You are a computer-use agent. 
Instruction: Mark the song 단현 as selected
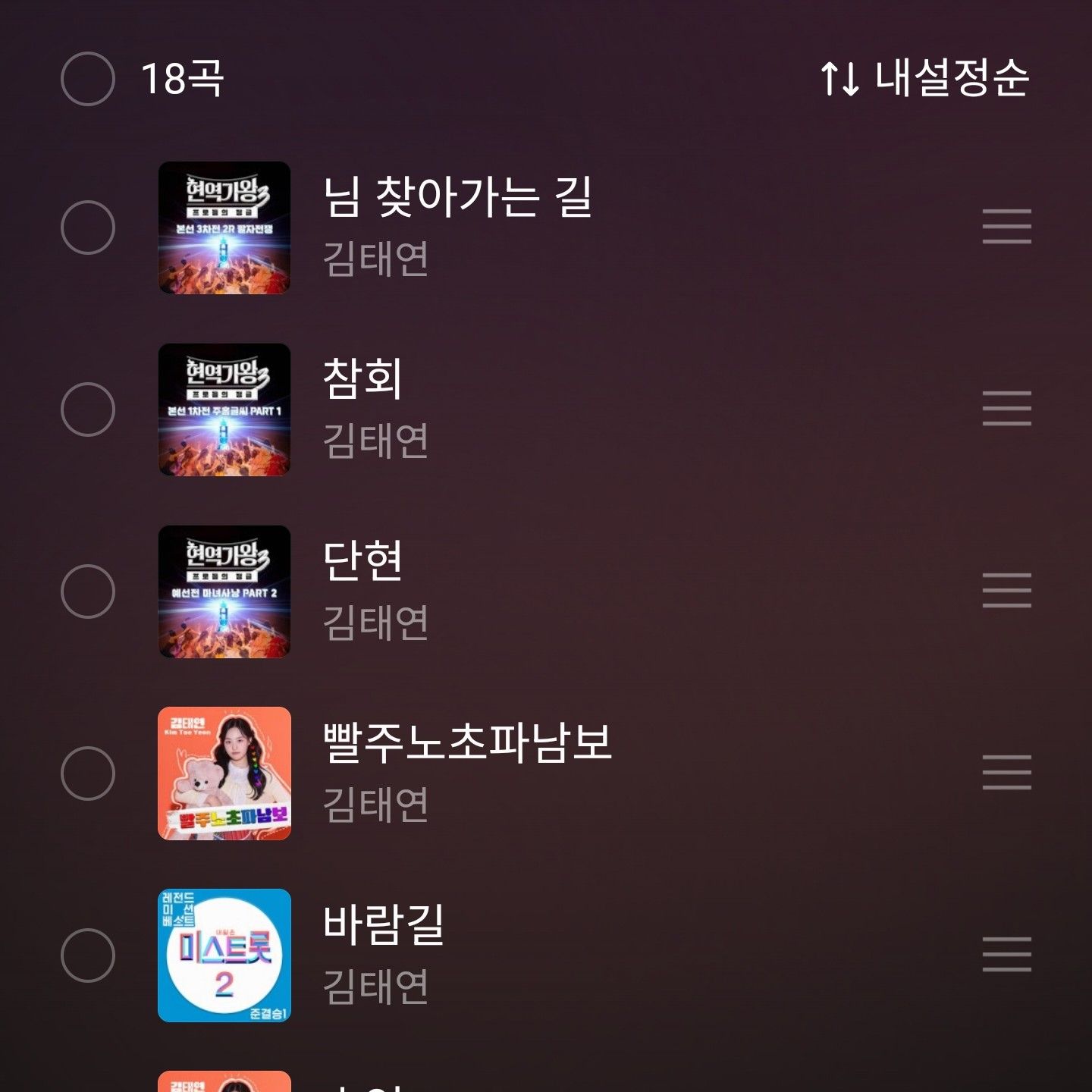[88, 591]
